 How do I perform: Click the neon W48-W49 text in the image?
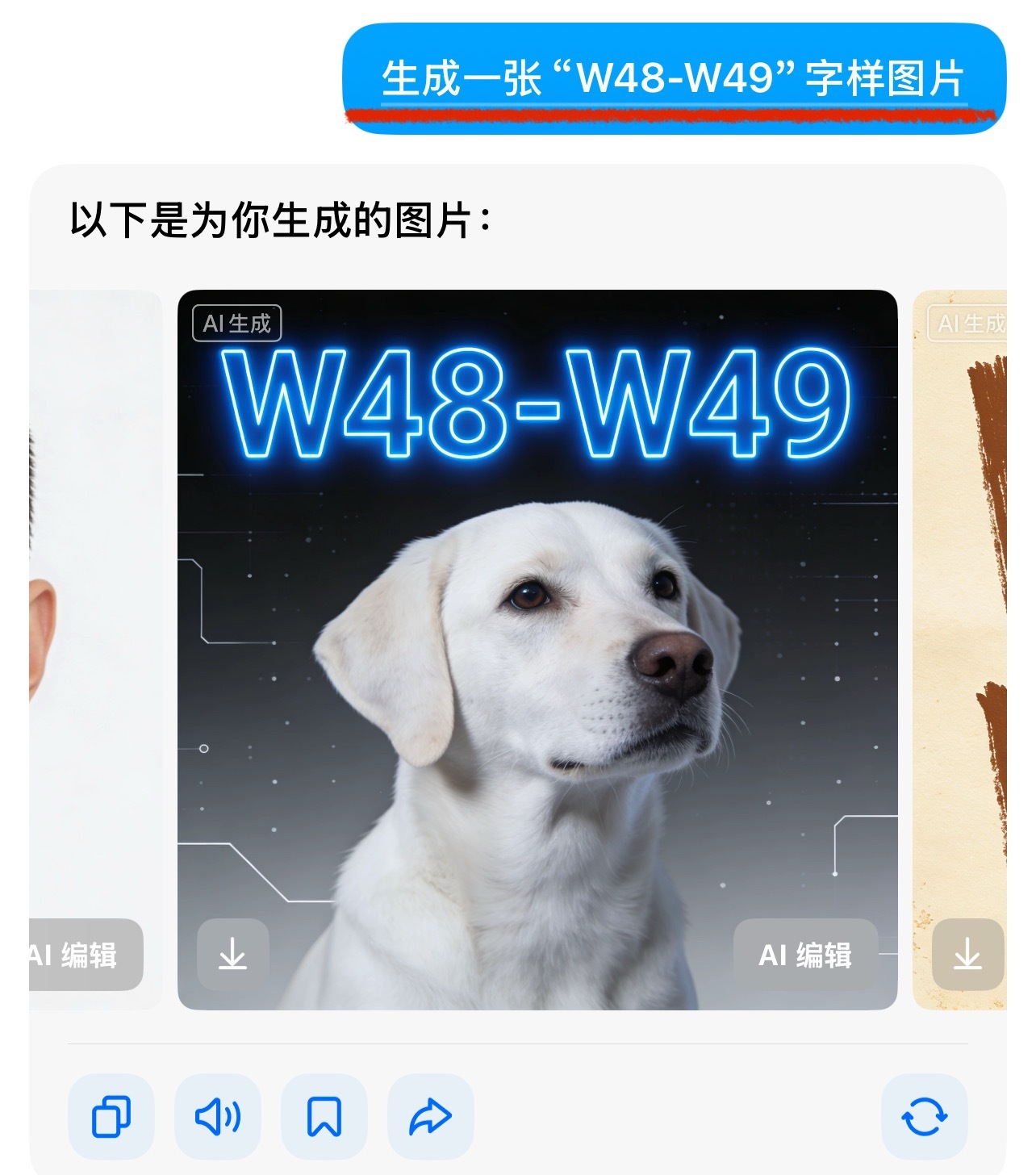click(x=541, y=399)
